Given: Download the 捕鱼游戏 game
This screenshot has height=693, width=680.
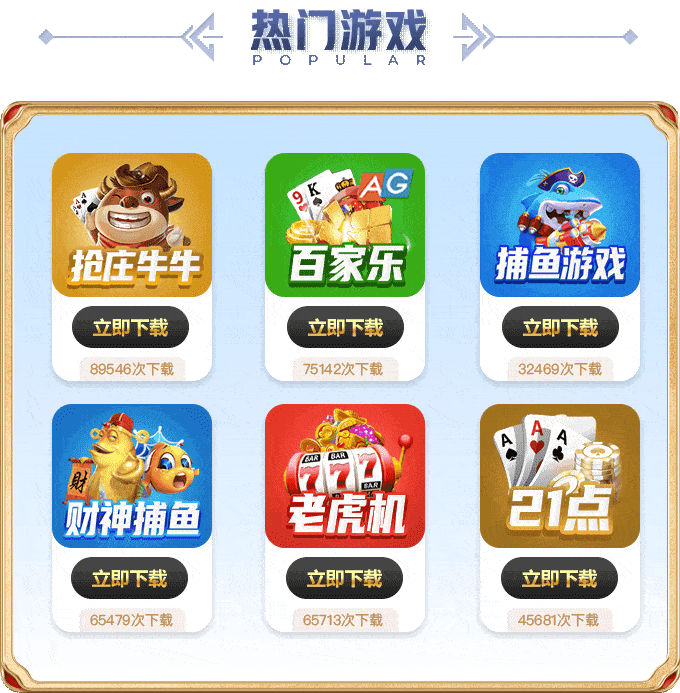Looking at the screenshot, I should pyautogui.click(x=560, y=327).
